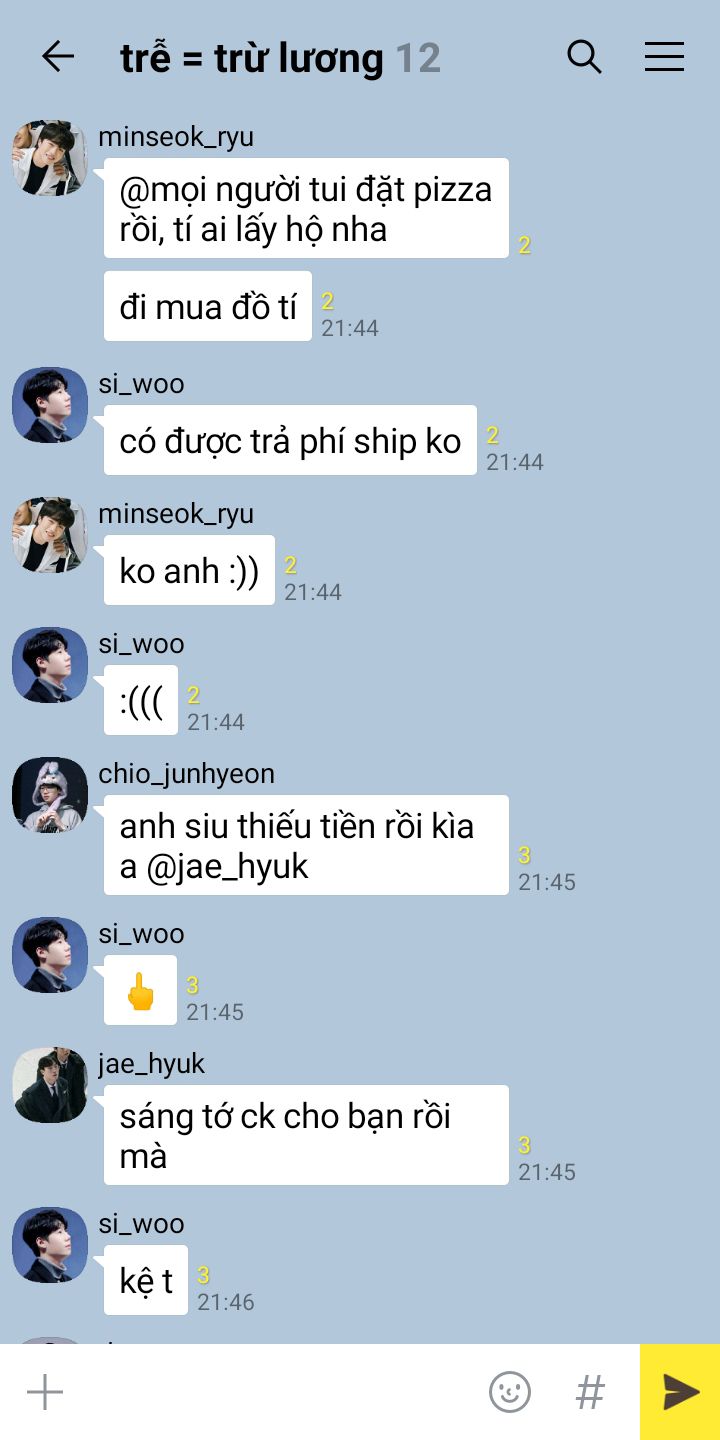The height and width of the screenshot is (1440, 720).
Task: Tap the hashtag search icon
Action: [x=591, y=1392]
